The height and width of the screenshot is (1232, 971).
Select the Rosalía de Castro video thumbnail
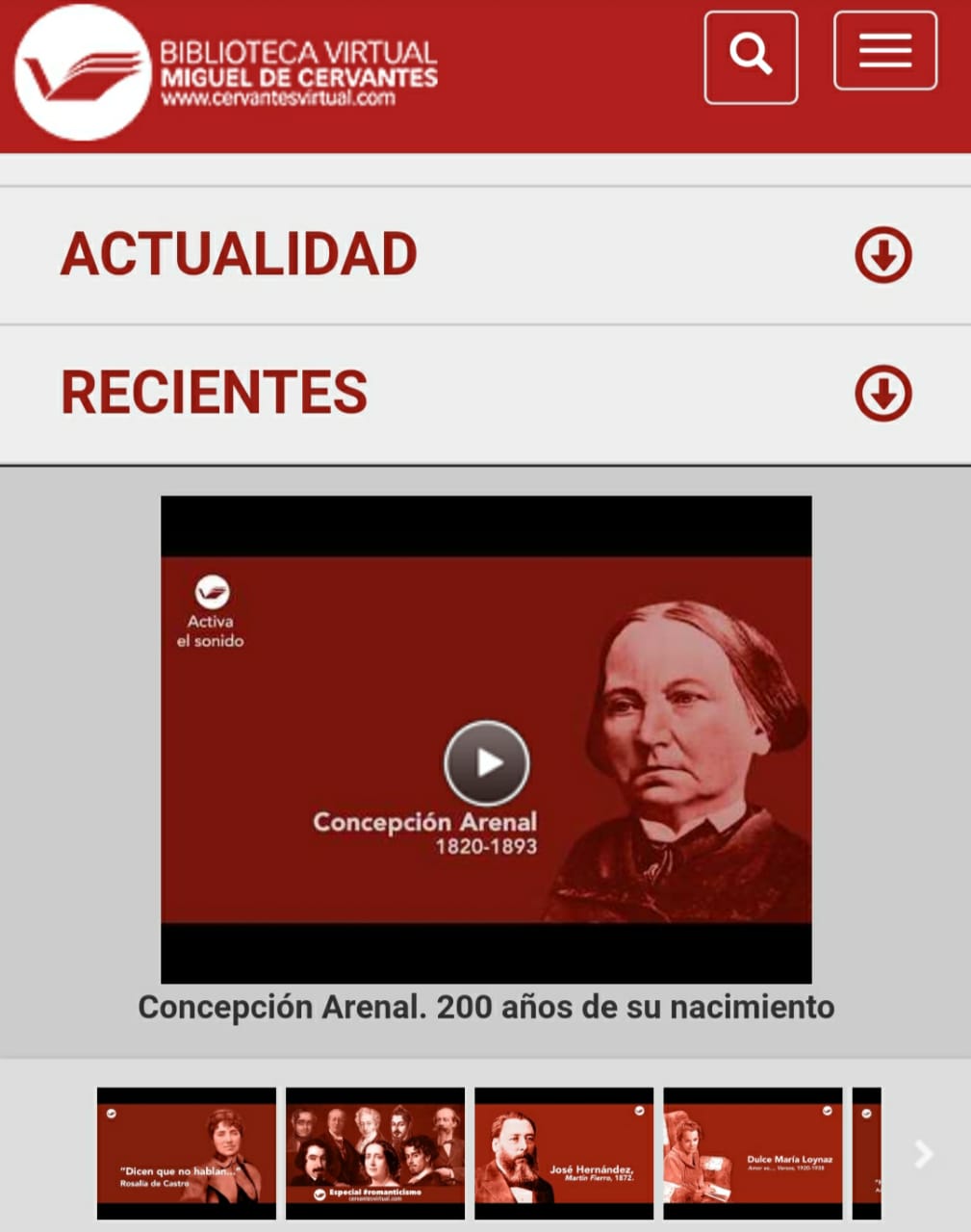click(x=187, y=1153)
